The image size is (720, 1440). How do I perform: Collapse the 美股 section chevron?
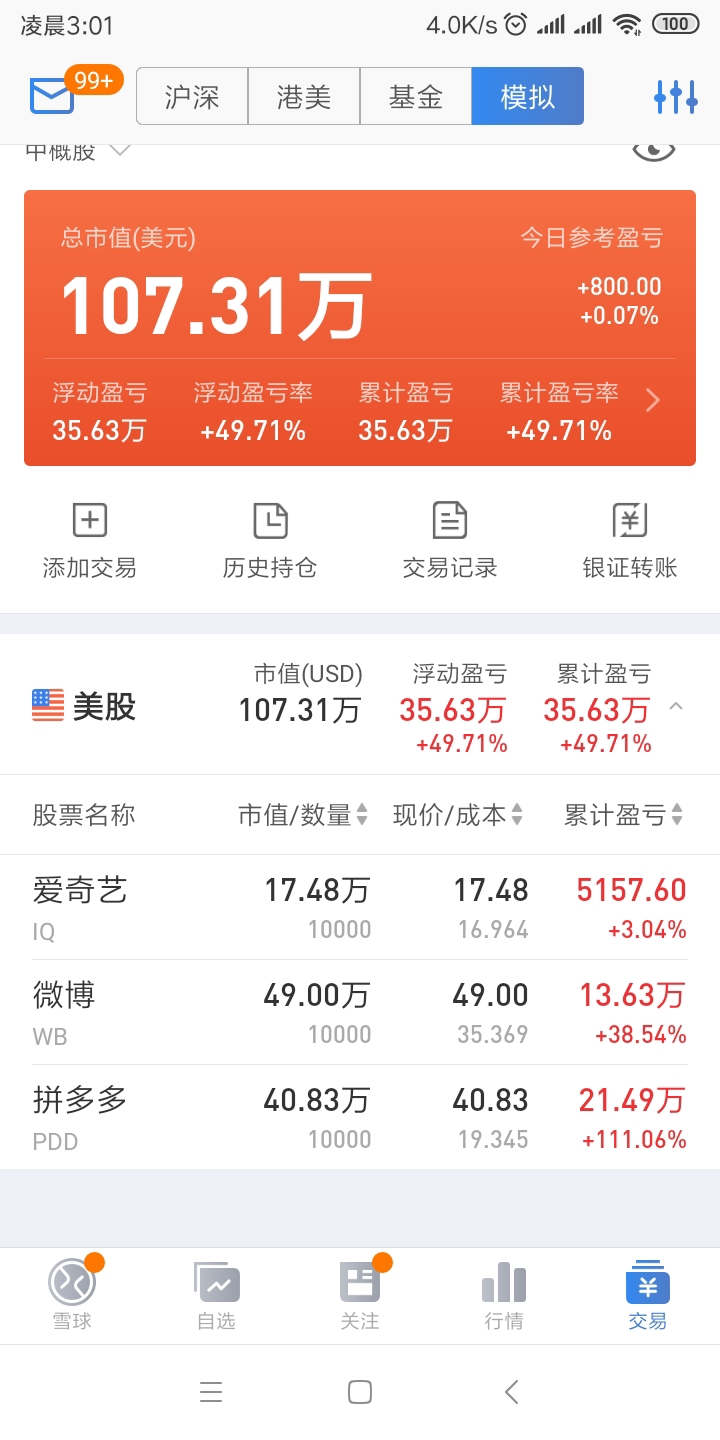[x=676, y=707]
